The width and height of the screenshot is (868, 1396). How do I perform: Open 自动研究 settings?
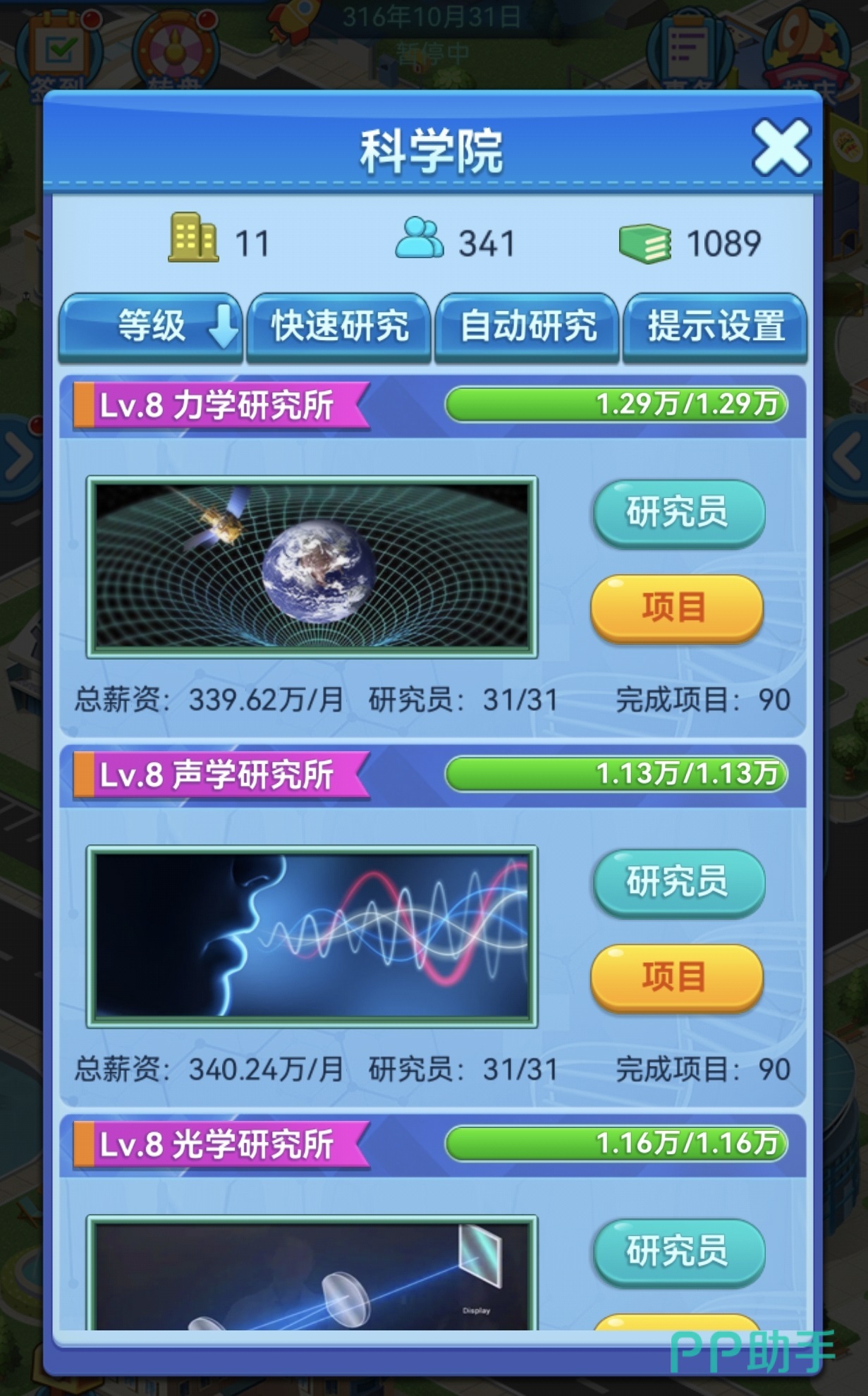(527, 327)
